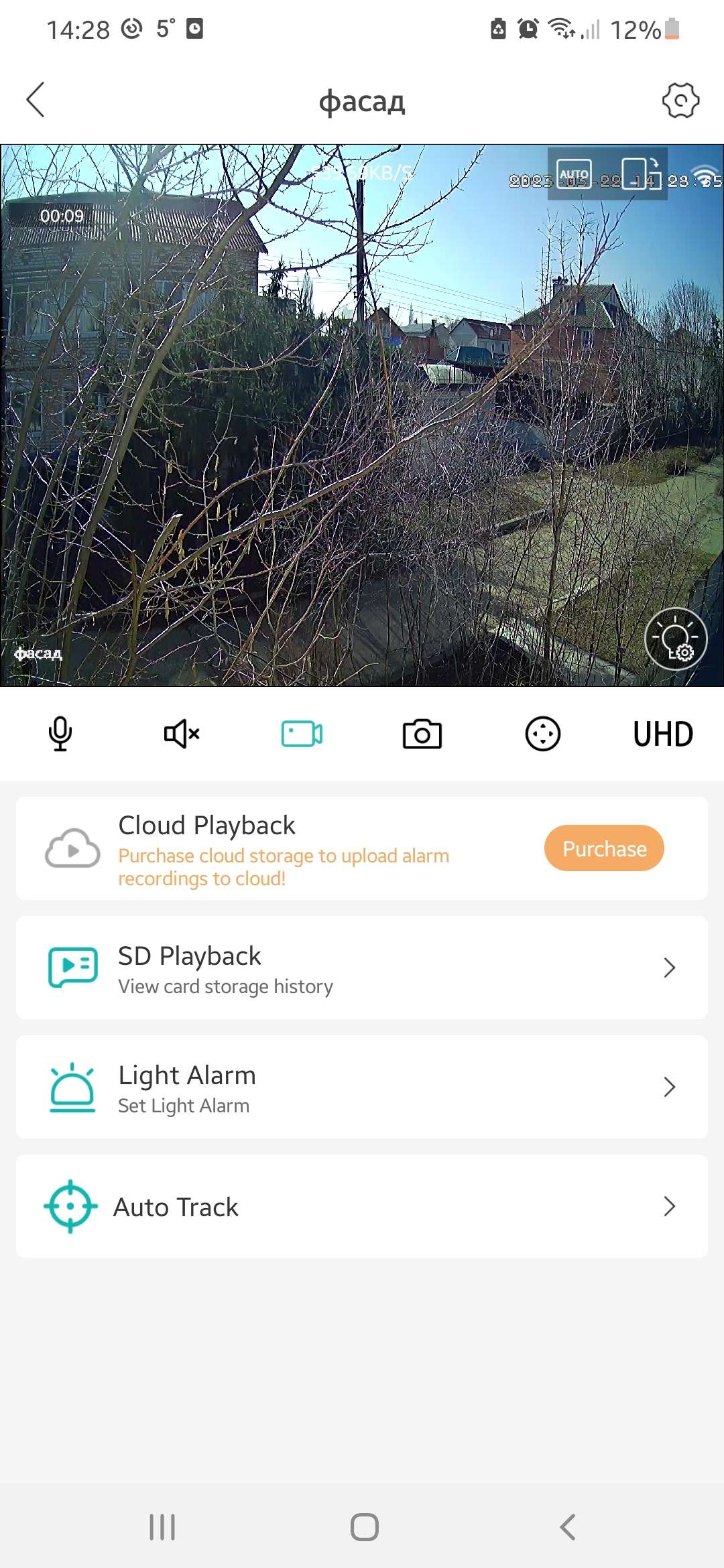The height and width of the screenshot is (1568, 724).
Task: Stop video recording
Action: click(x=302, y=734)
